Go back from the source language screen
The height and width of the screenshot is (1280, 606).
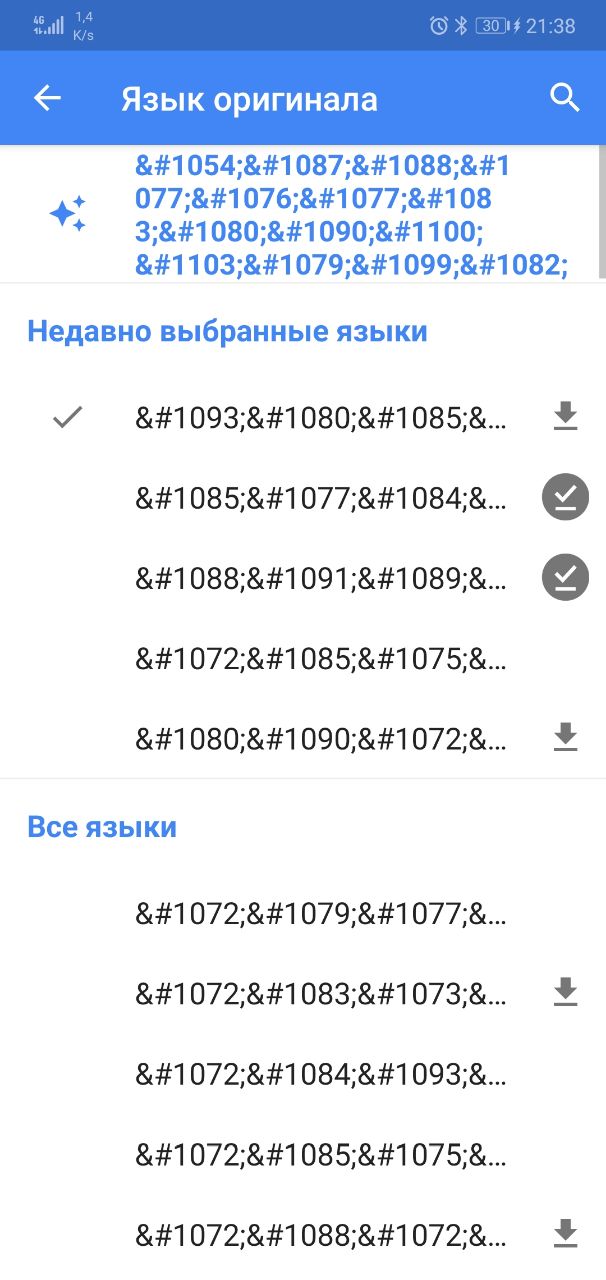47,98
